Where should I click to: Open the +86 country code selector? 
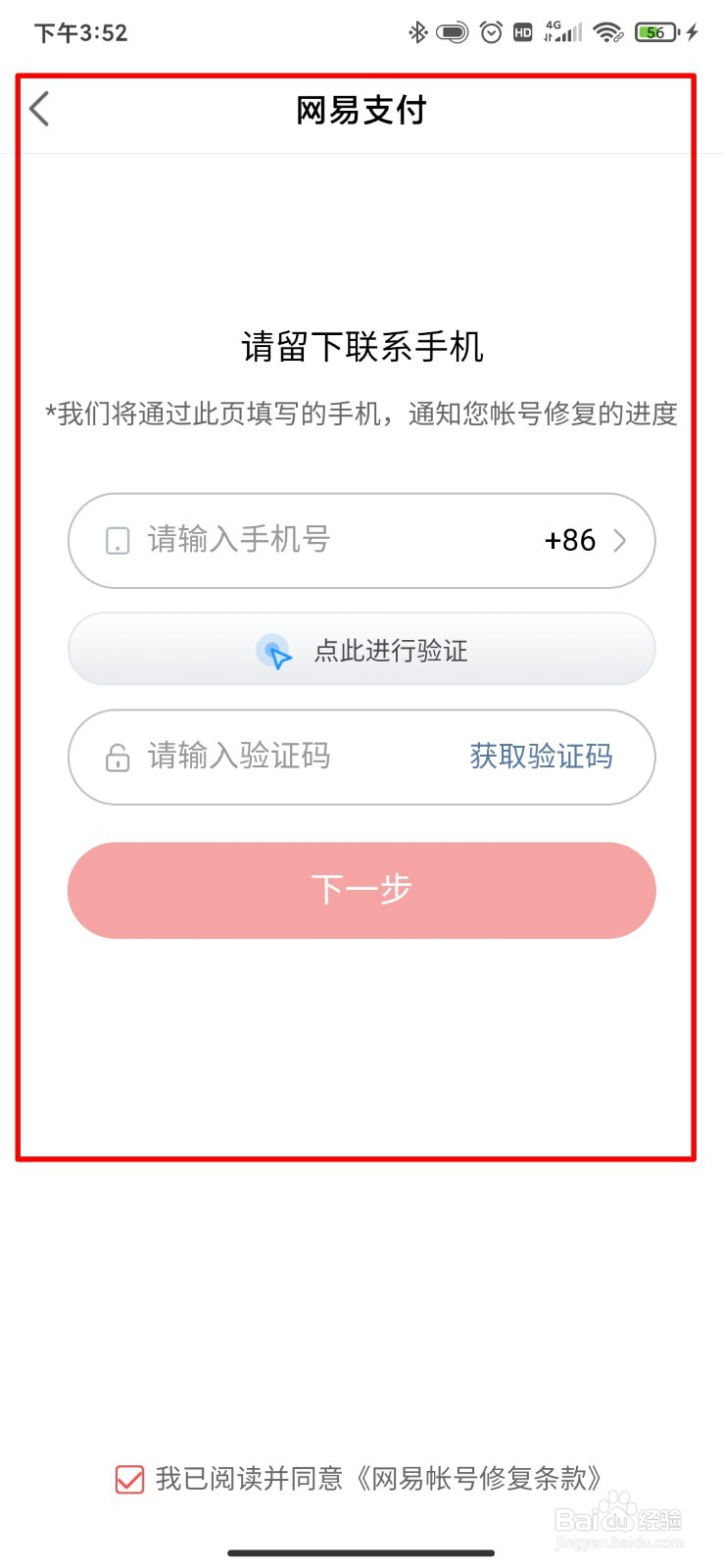[568, 540]
